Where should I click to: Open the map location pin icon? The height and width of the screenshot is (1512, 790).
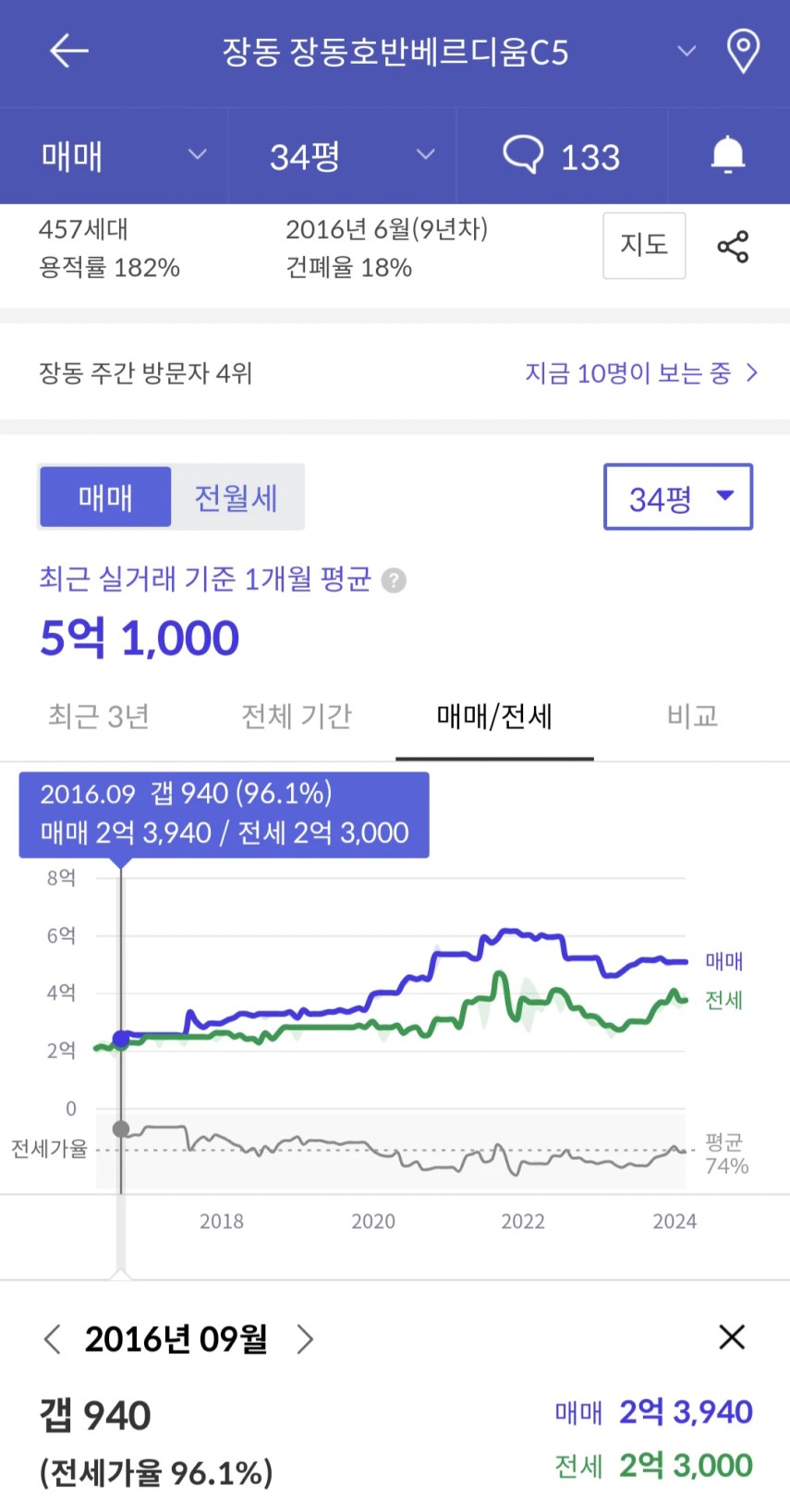tap(743, 51)
